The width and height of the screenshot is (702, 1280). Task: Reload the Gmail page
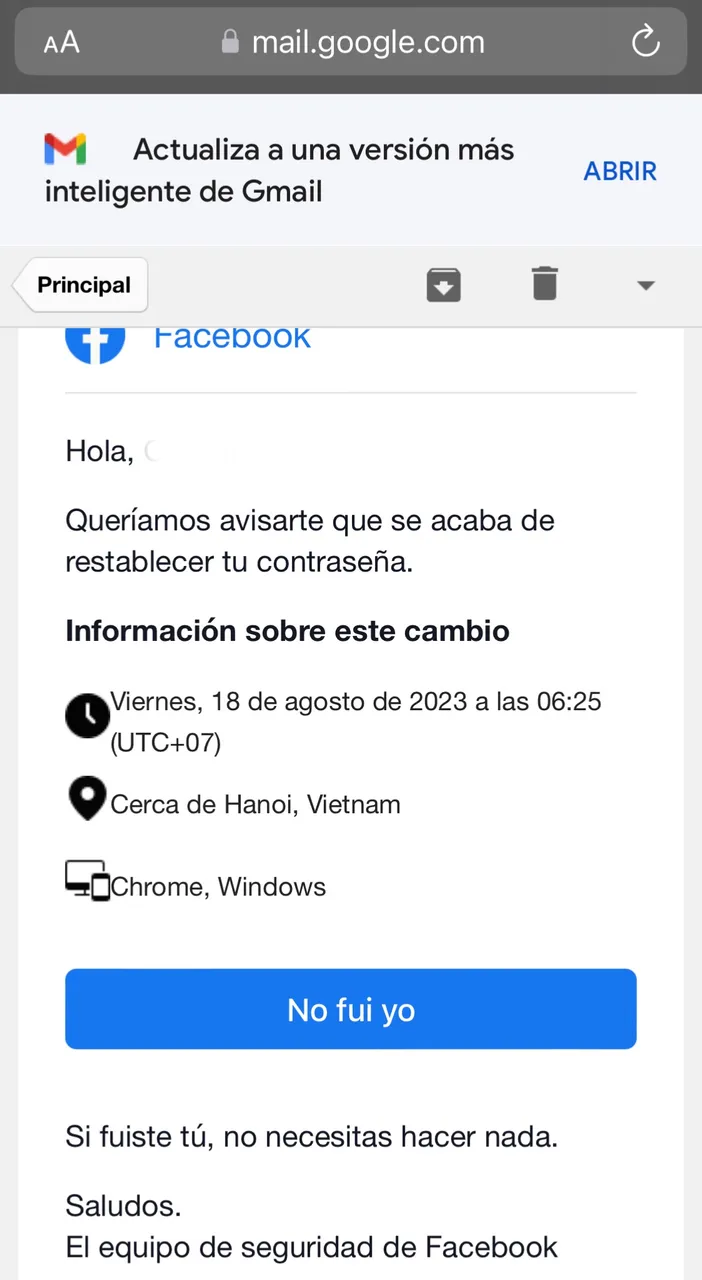pyautogui.click(x=646, y=42)
